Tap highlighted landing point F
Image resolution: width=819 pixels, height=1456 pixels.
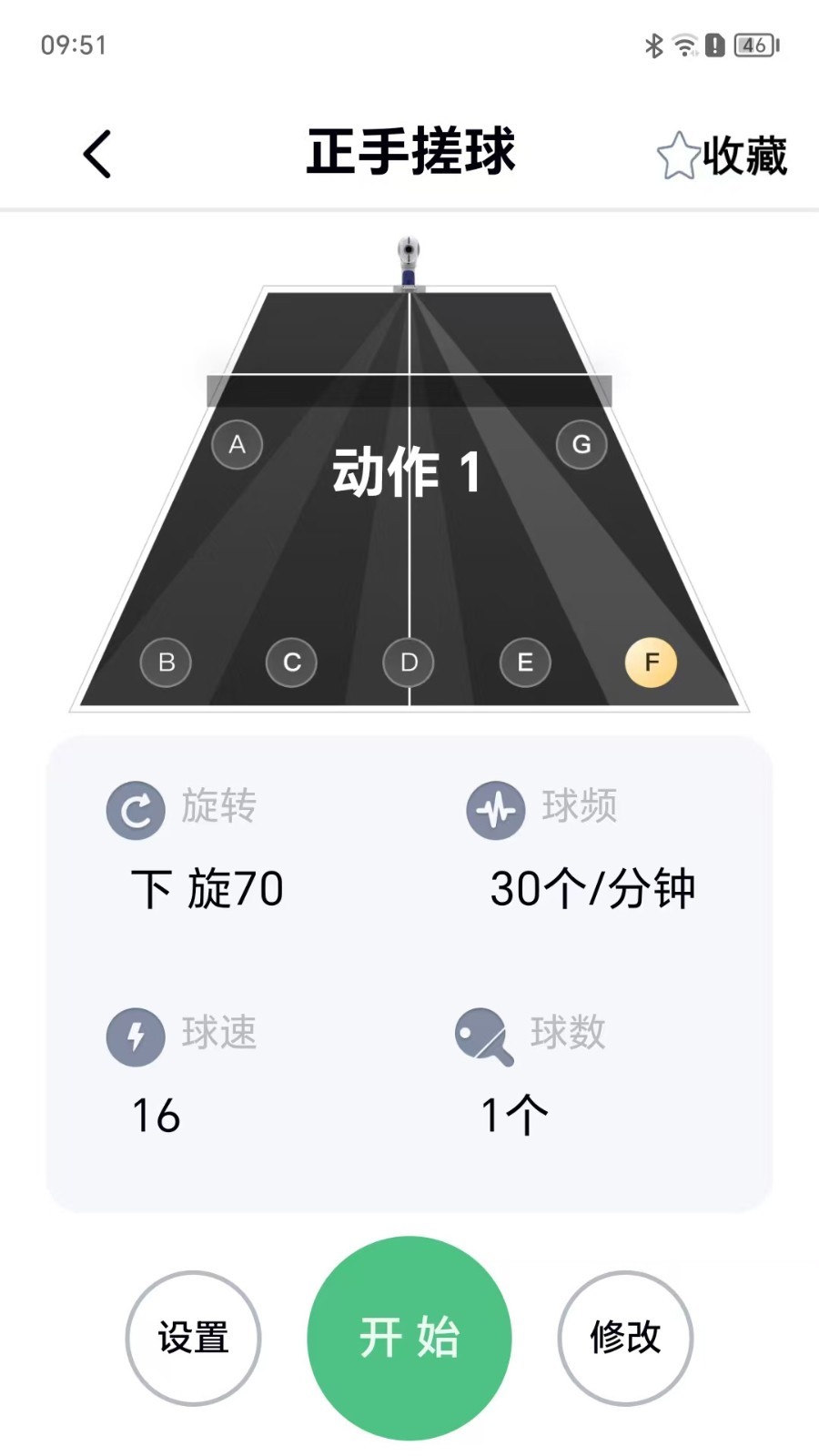pyautogui.click(x=652, y=662)
